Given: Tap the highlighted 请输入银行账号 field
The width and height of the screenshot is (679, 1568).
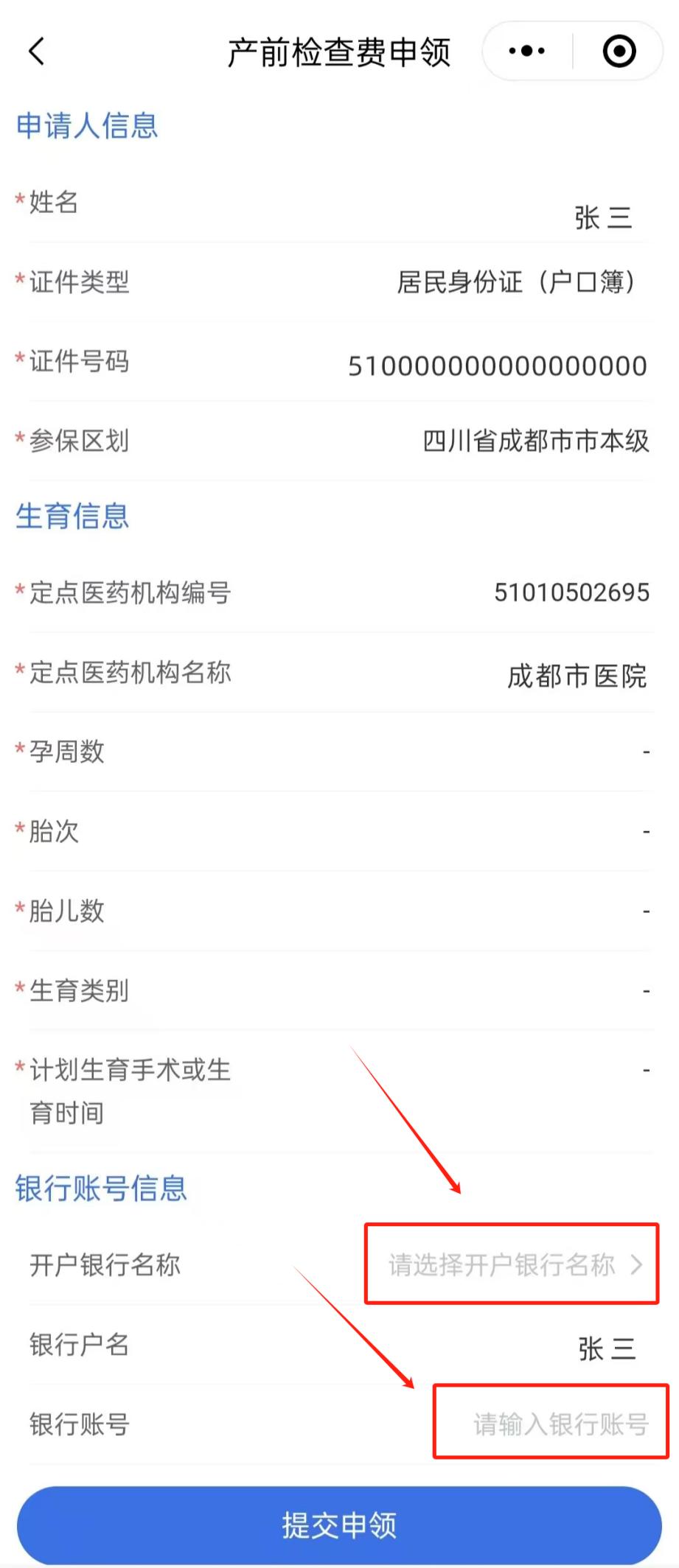Looking at the screenshot, I should click(549, 1424).
